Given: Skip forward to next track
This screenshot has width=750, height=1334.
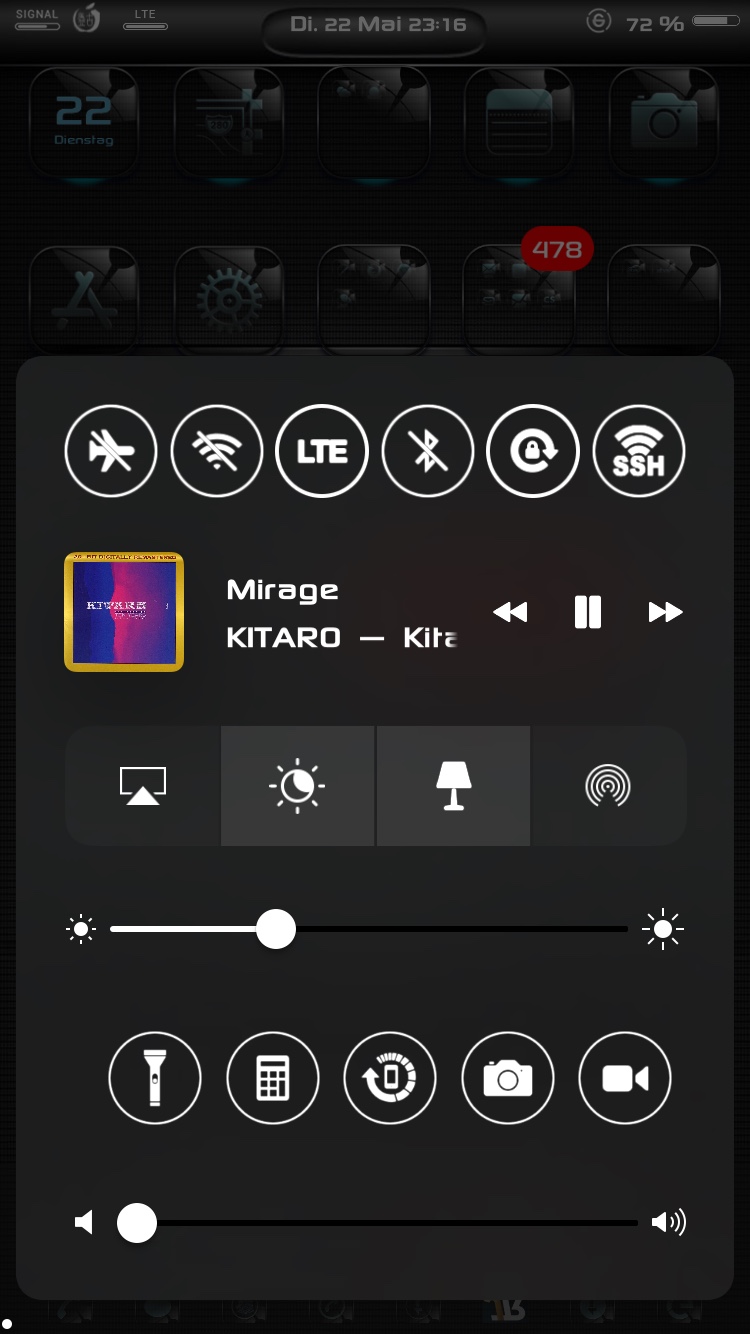Looking at the screenshot, I should coord(665,612).
